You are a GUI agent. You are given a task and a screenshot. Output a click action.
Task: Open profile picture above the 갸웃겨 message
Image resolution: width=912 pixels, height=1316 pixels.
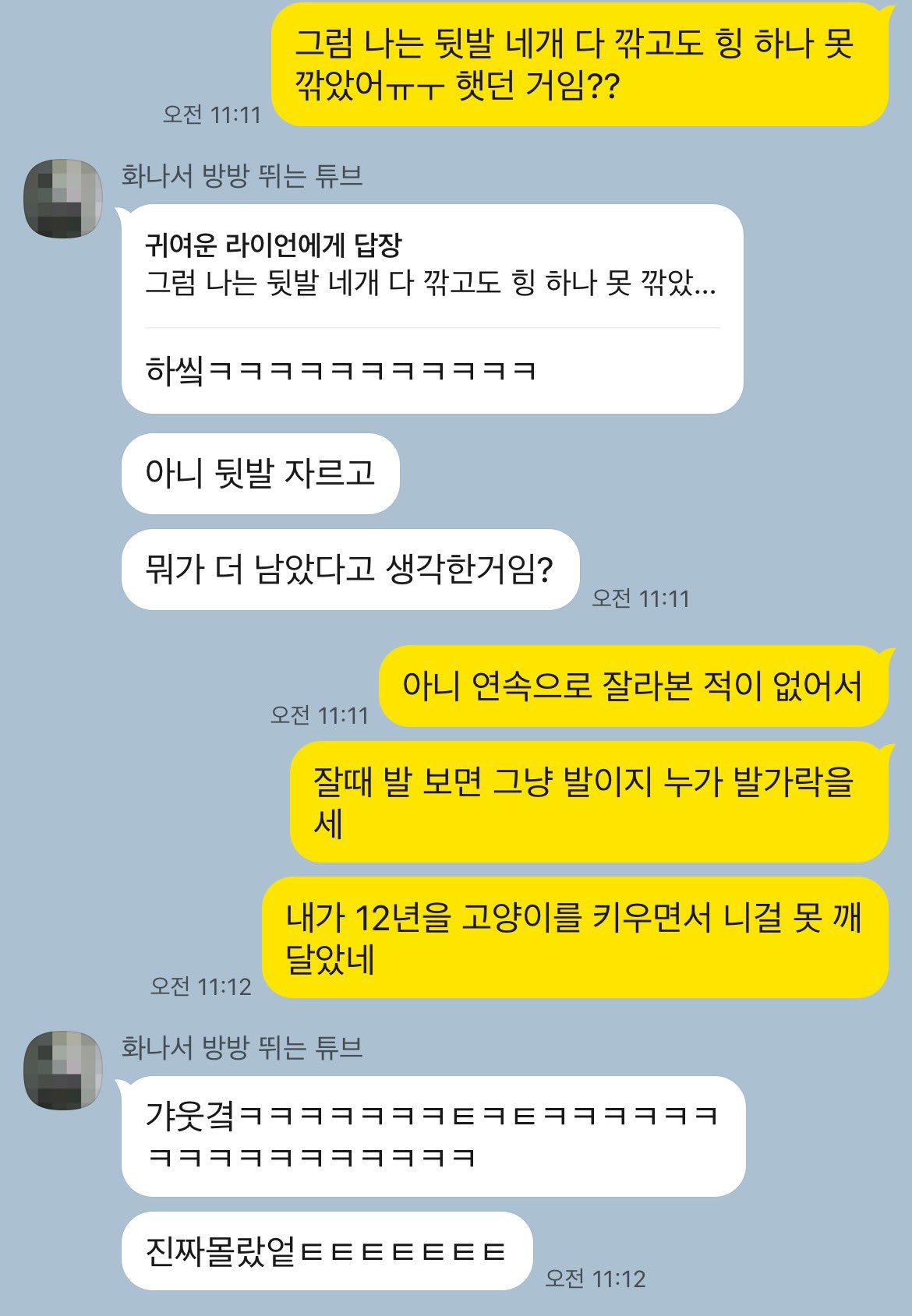(x=64, y=1070)
